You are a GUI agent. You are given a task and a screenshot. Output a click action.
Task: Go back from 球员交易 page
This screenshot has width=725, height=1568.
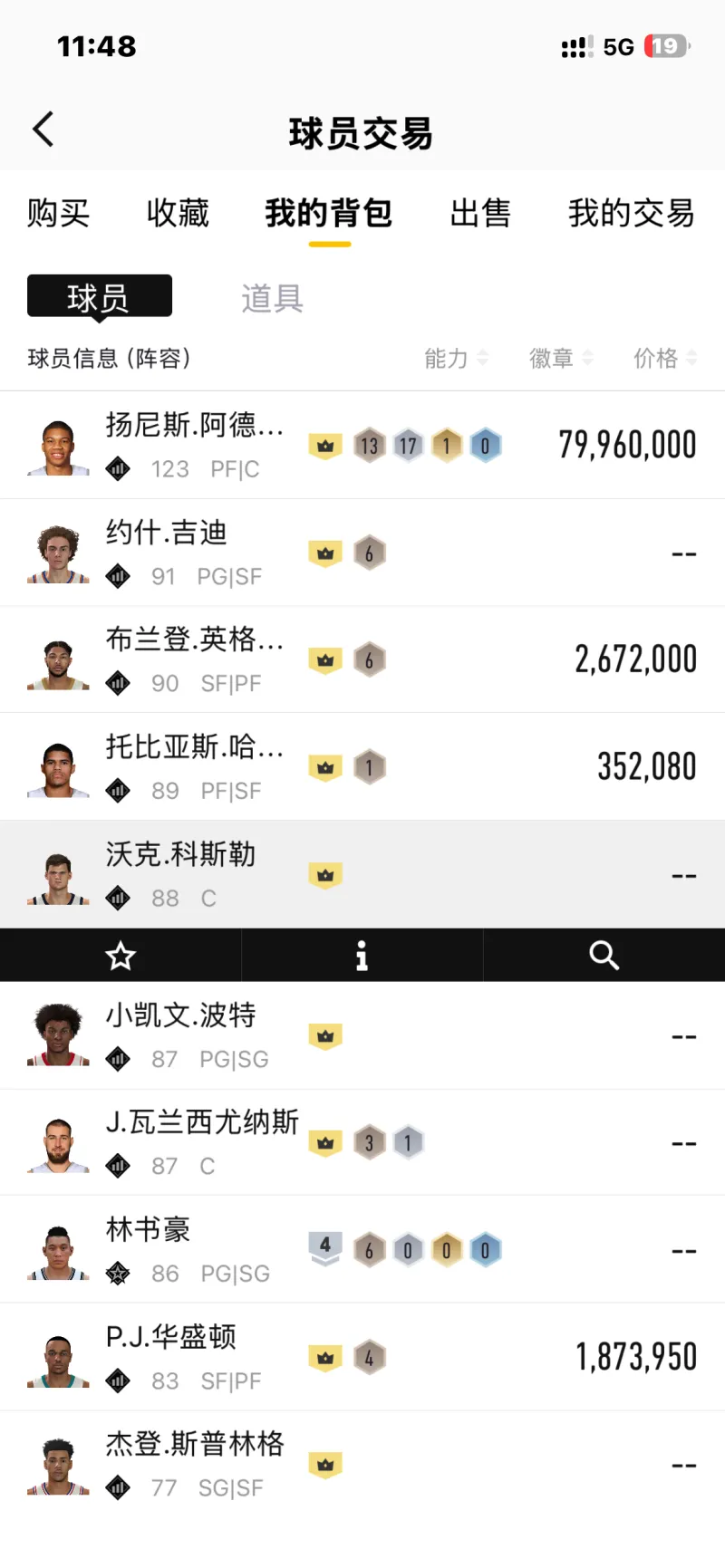tap(43, 130)
